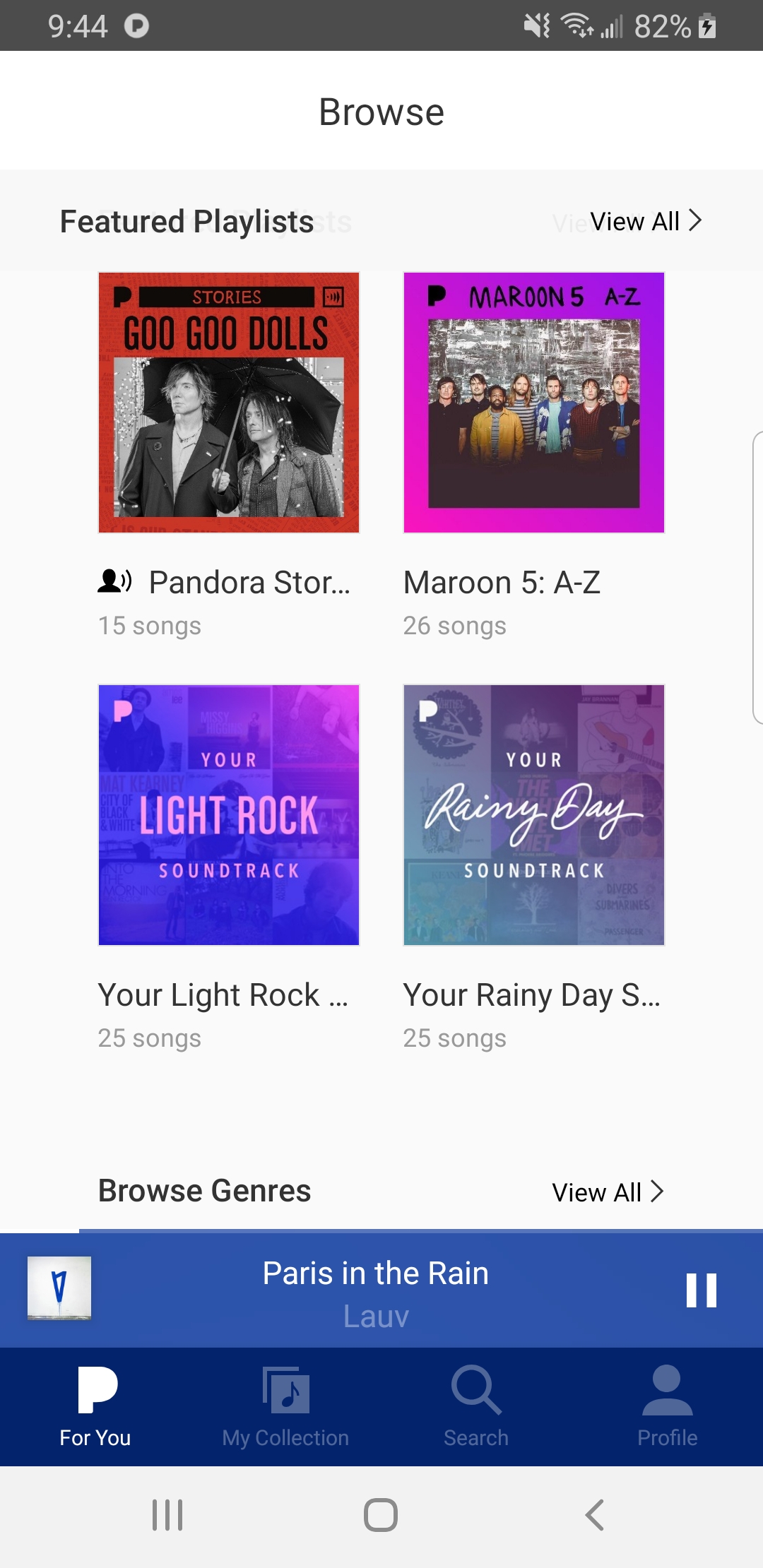Go back using the system back button
Screen dimensions: 763x1568
[x=595, y=1515]
